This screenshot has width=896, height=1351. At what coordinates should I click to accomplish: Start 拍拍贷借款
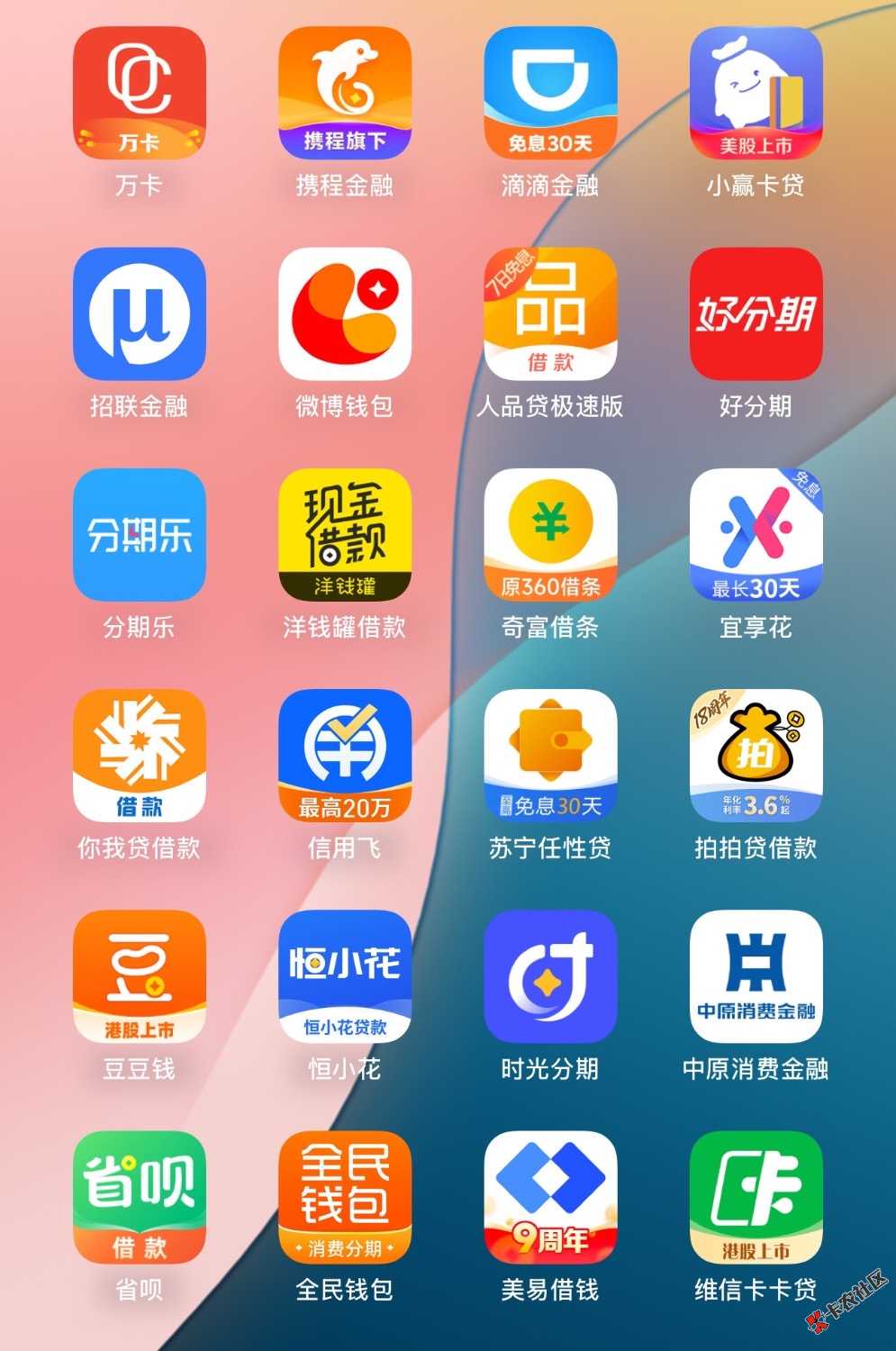pos(756,756)
